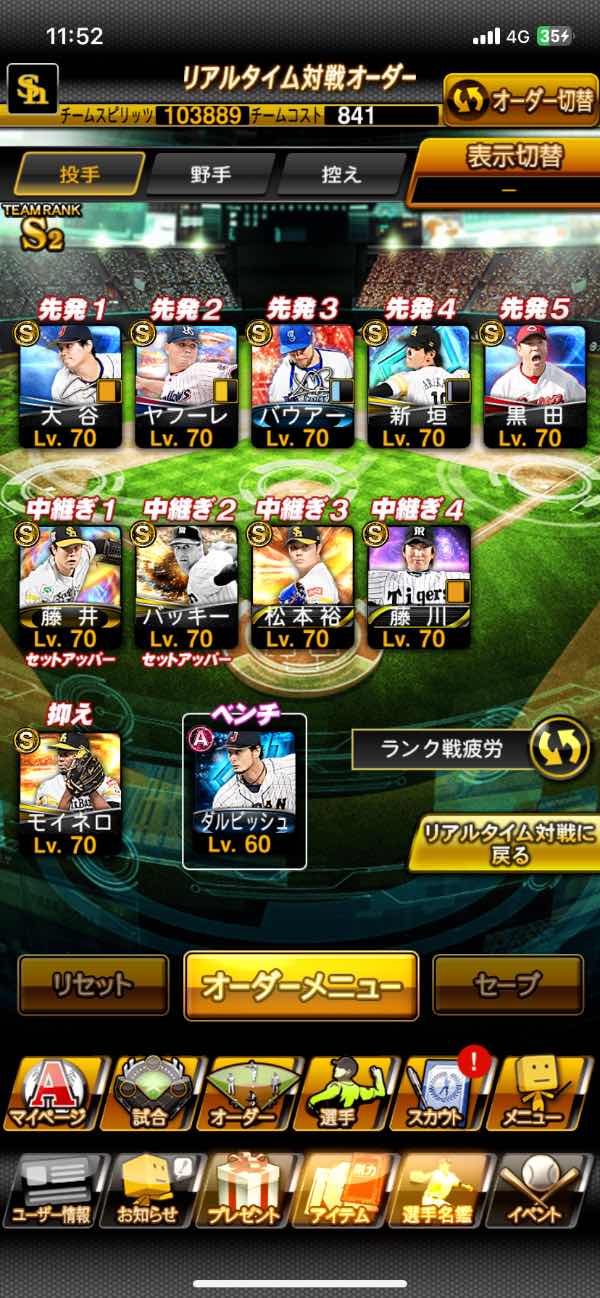The image size is (600, 1298).
Task: Open the イベント section
Action: (x=546, y=1190)
